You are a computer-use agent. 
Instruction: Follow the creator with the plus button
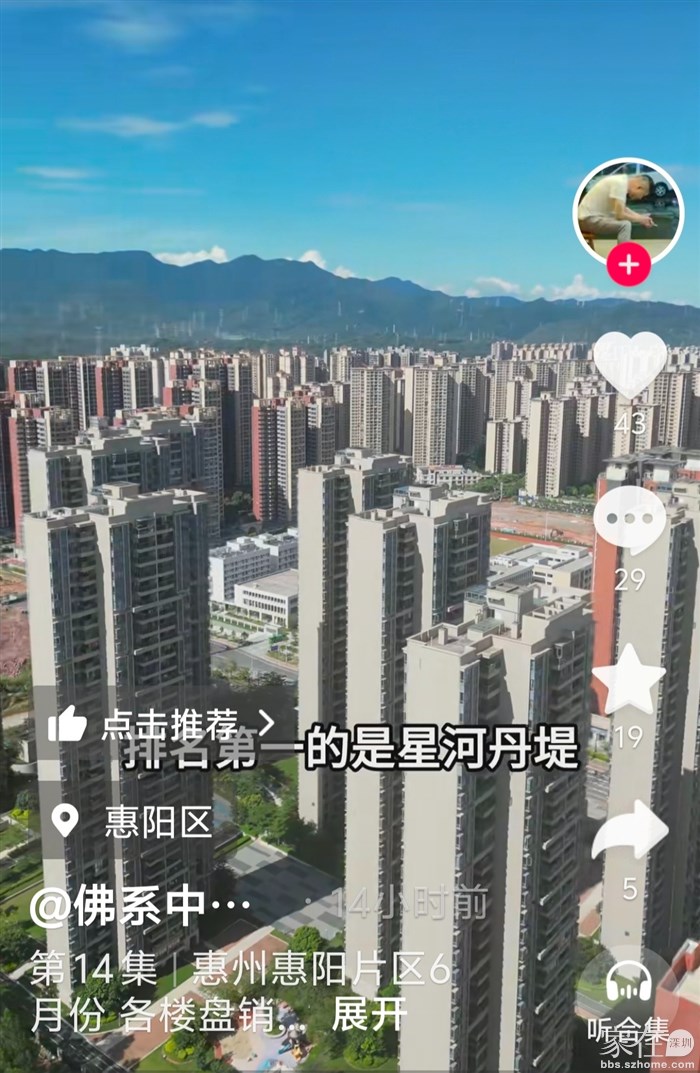[628, 265]
